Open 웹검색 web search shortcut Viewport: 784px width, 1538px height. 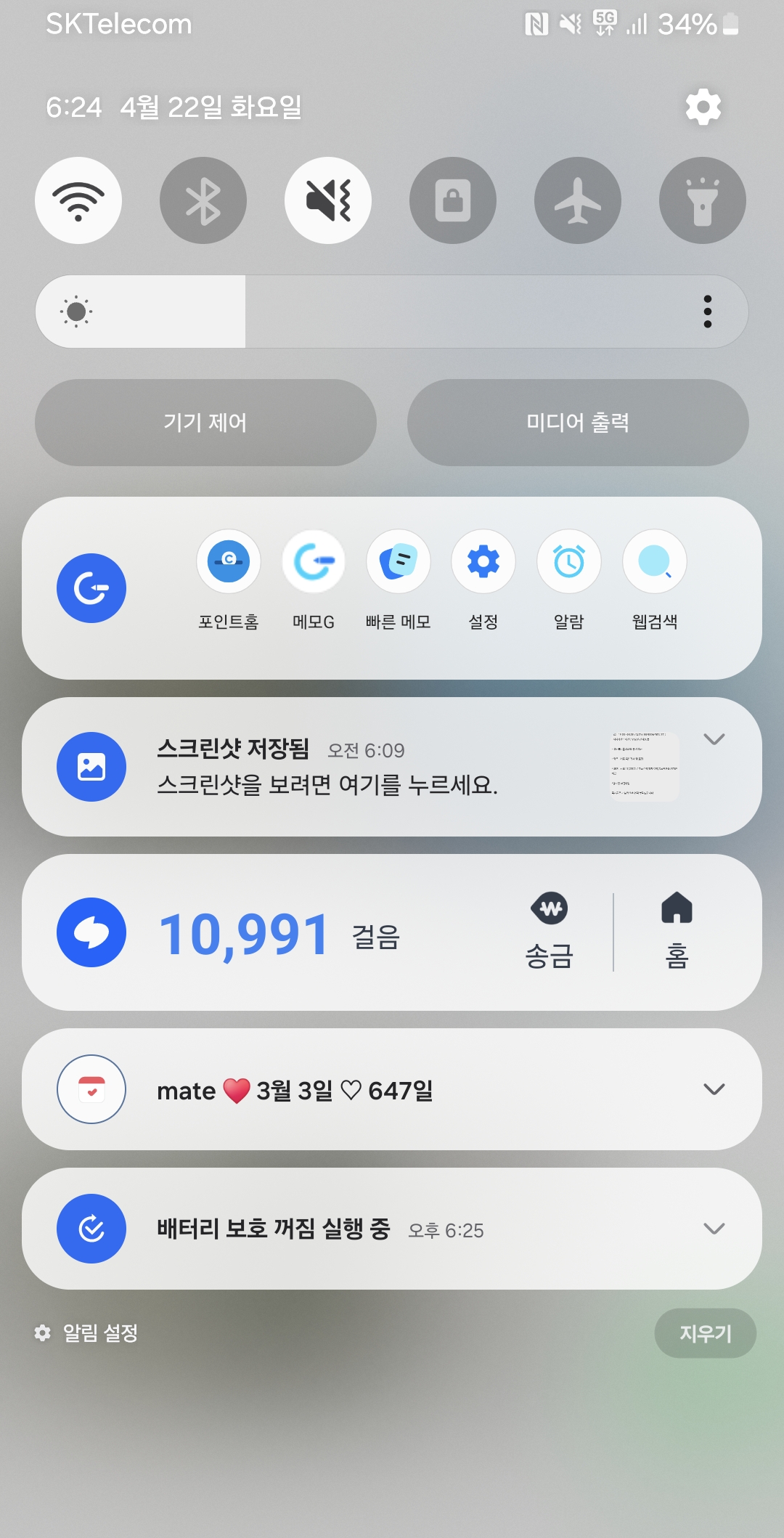[x=655, y=563]
